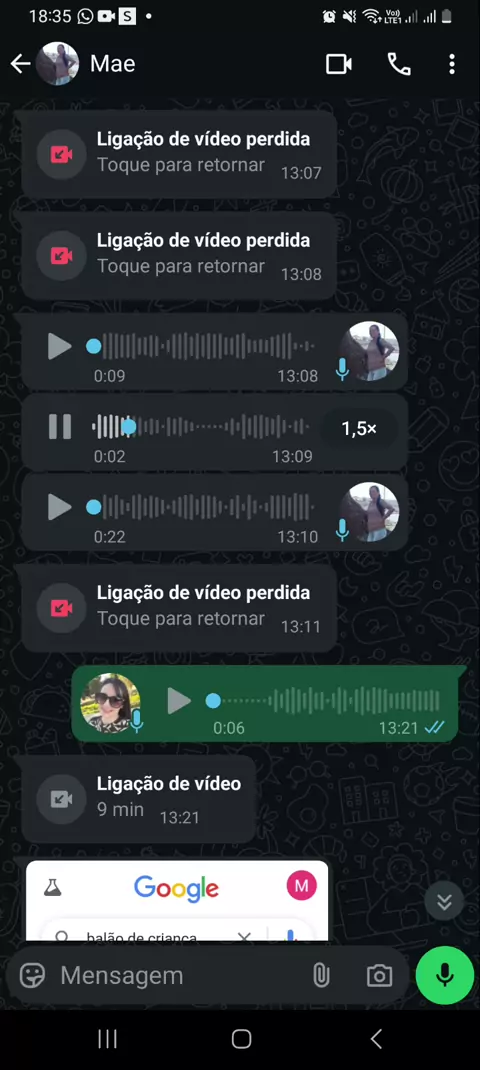
Task: Open the emoji and sticker picker
Action: 31,976
